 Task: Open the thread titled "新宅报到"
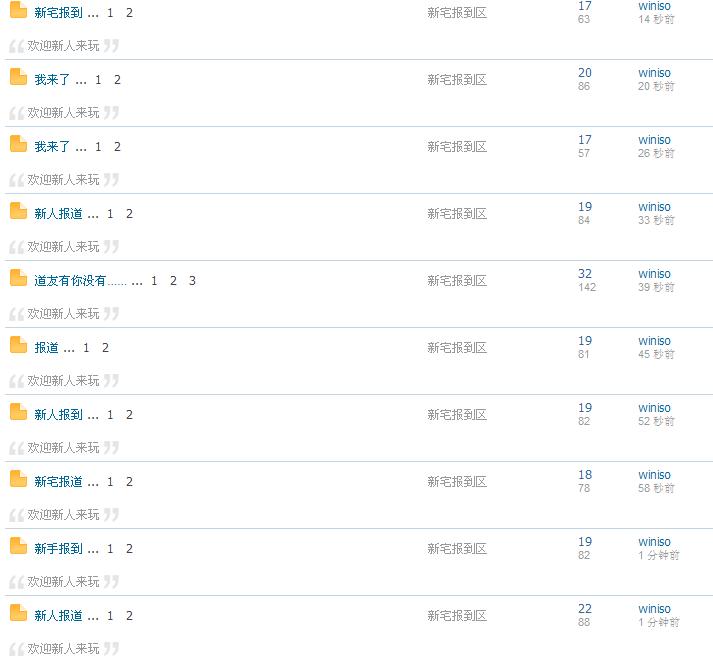tap(58, 13)
